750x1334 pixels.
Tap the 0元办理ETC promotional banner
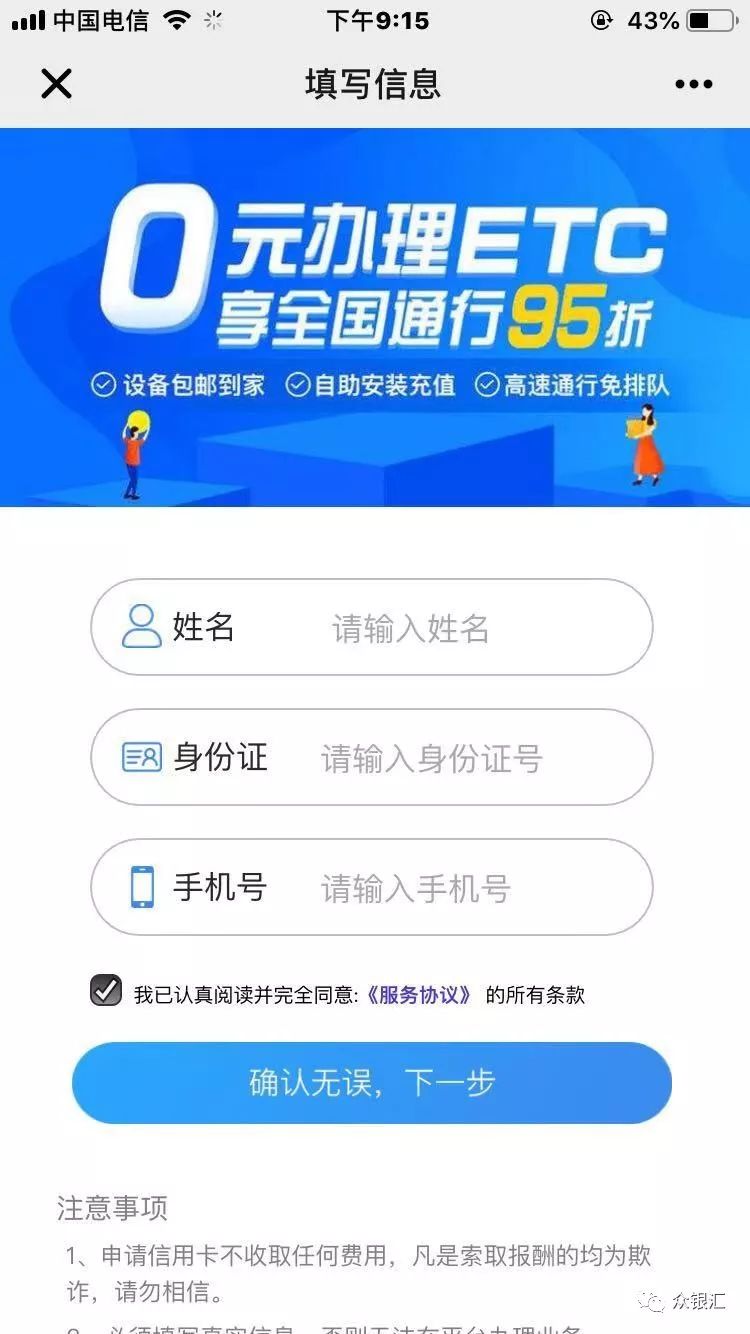[375, 300]
